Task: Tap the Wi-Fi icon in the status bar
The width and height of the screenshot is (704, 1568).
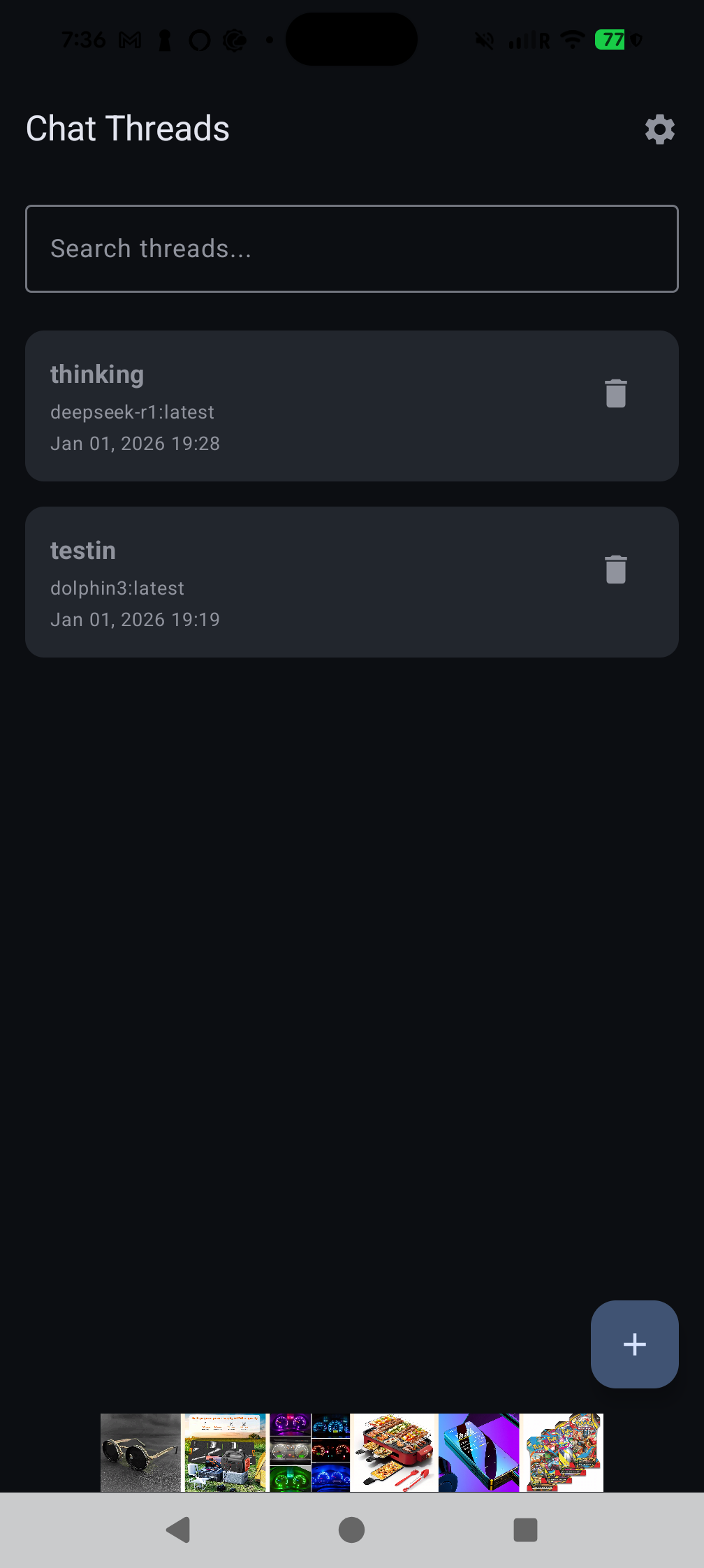Action: click(x=571, y=40)
